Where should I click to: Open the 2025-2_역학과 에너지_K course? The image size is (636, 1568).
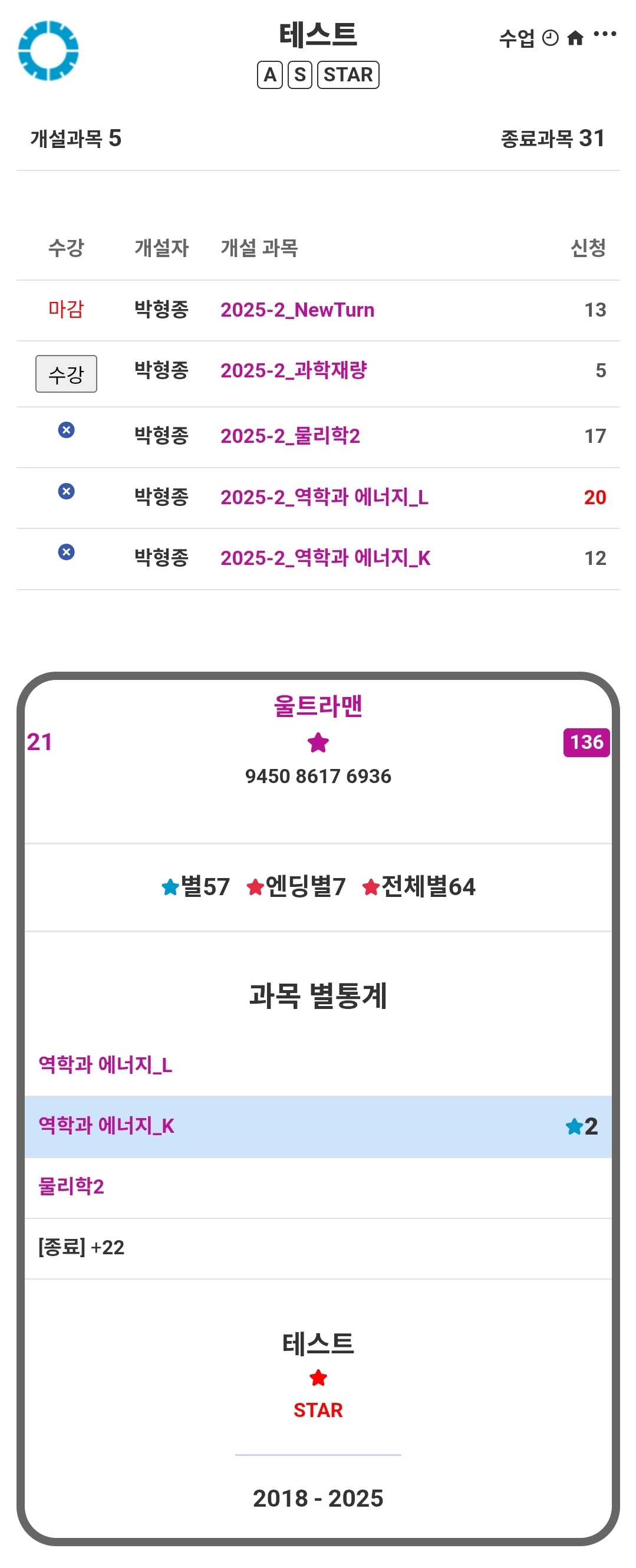325,558
